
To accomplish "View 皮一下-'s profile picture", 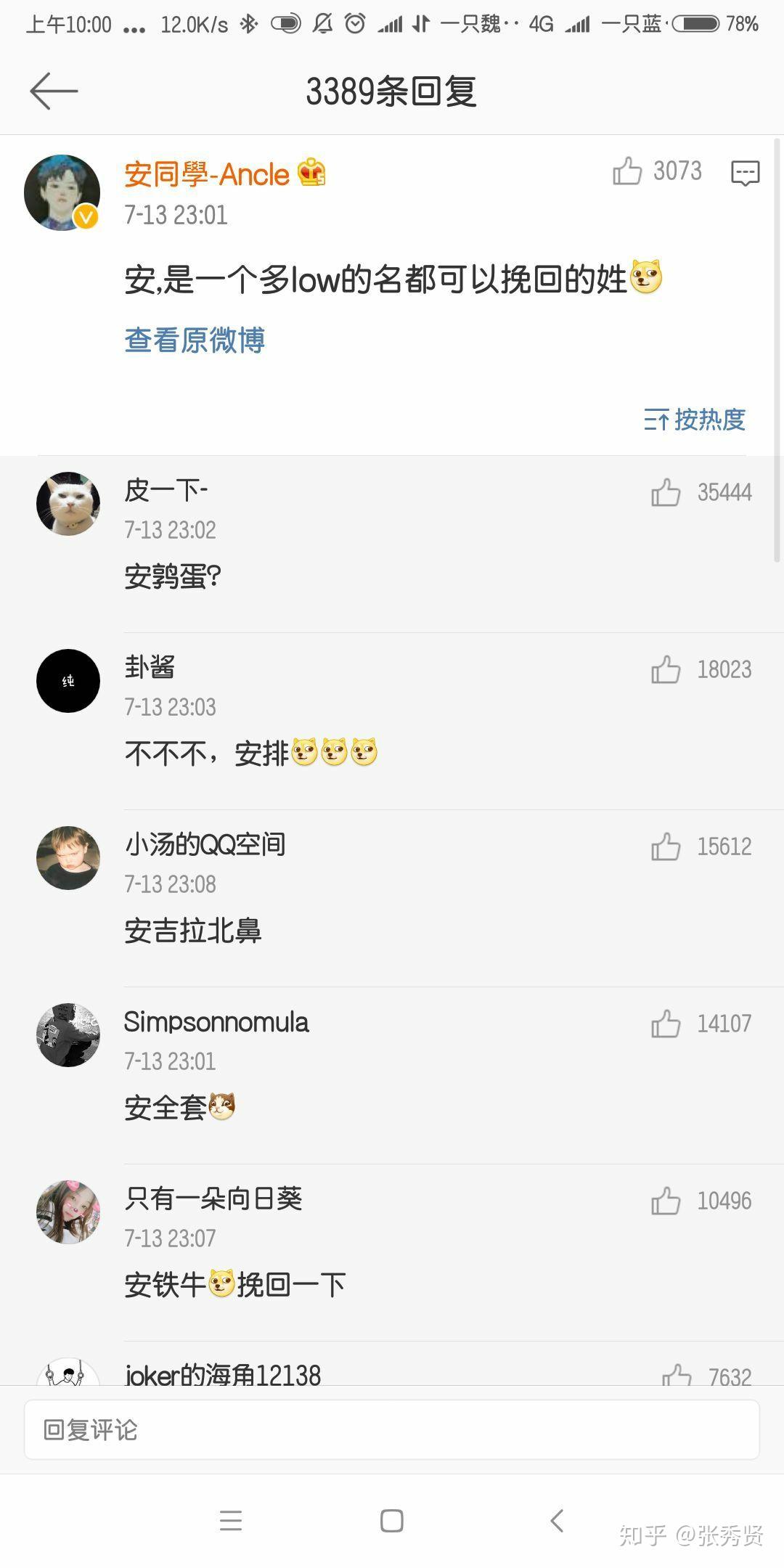I will tap(68, 504).
